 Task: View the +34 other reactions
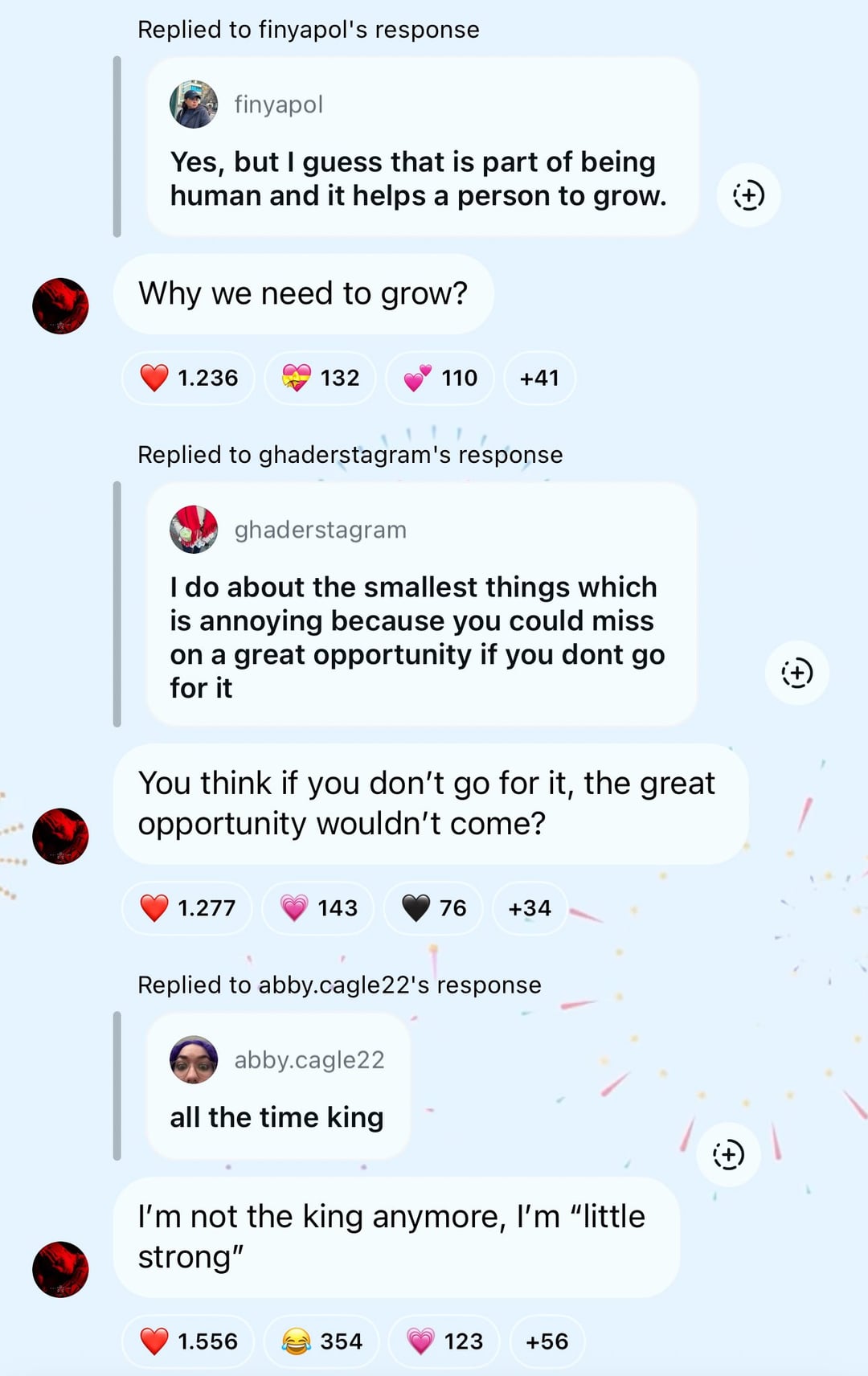click(x=530, y=908)
